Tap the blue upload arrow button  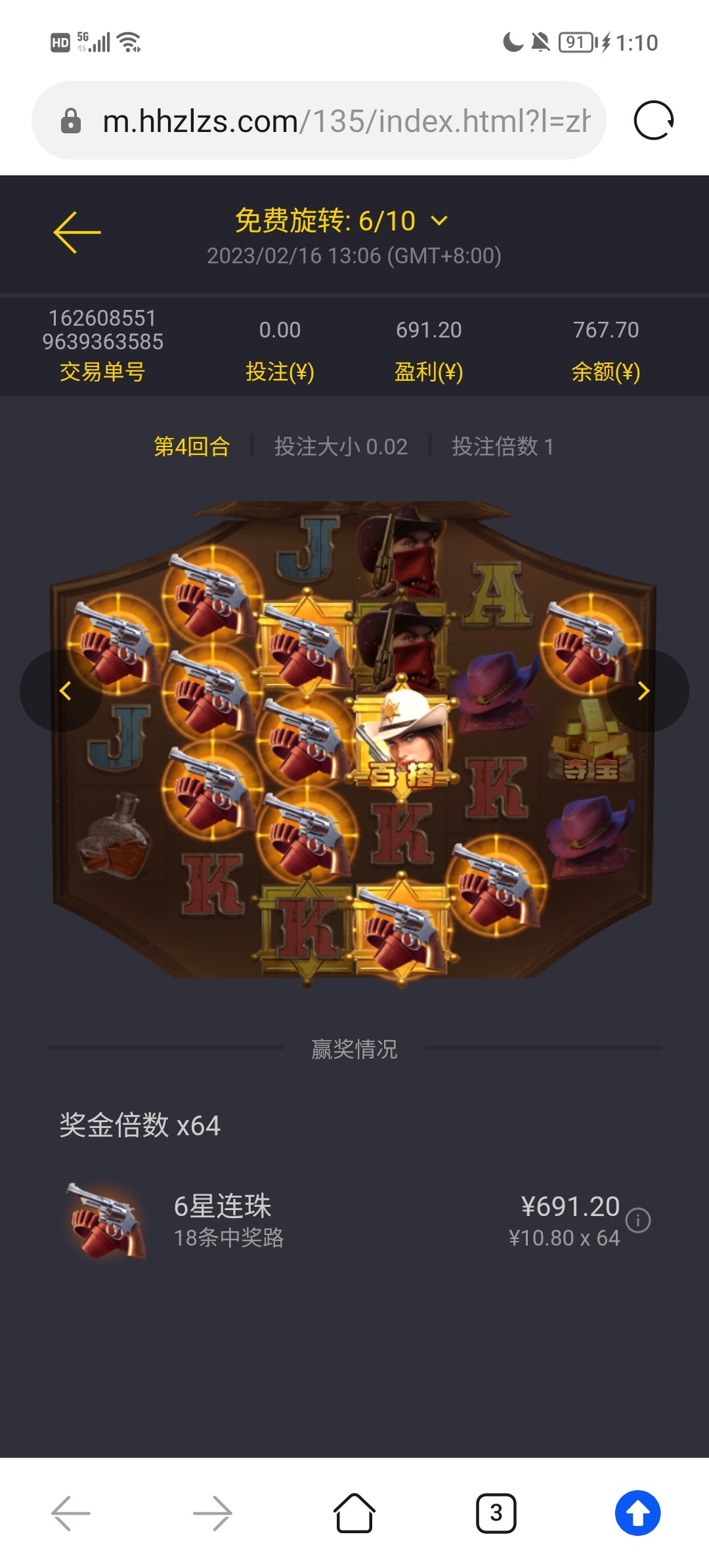[637, 1513]
